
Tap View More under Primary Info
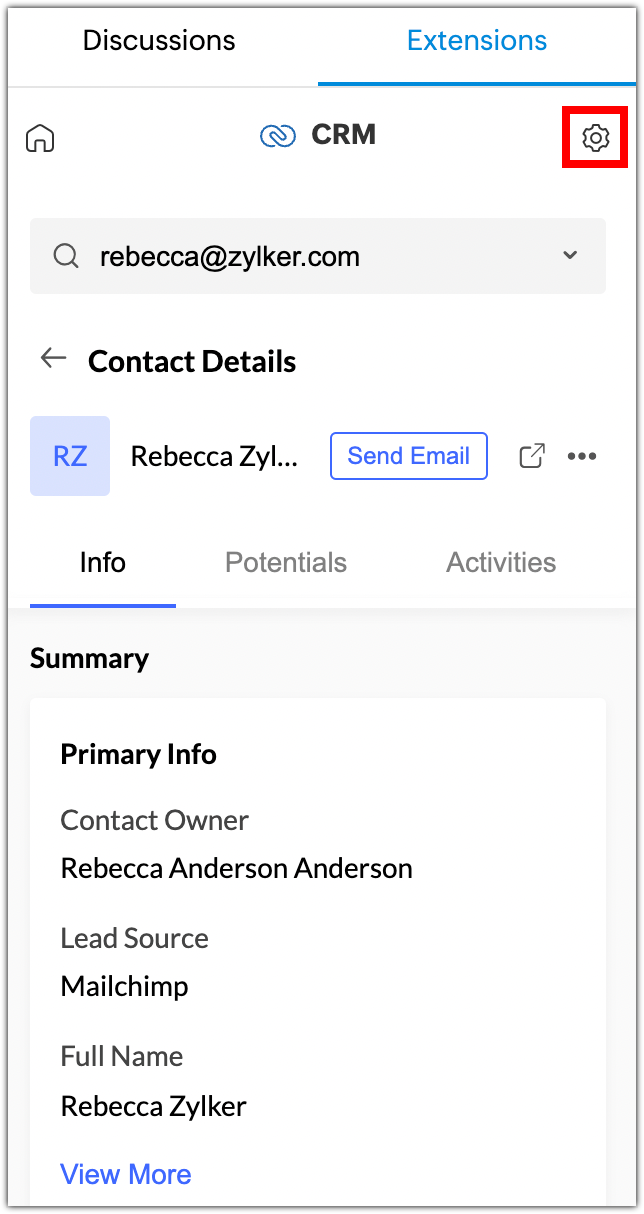[x=126, y=1174]
